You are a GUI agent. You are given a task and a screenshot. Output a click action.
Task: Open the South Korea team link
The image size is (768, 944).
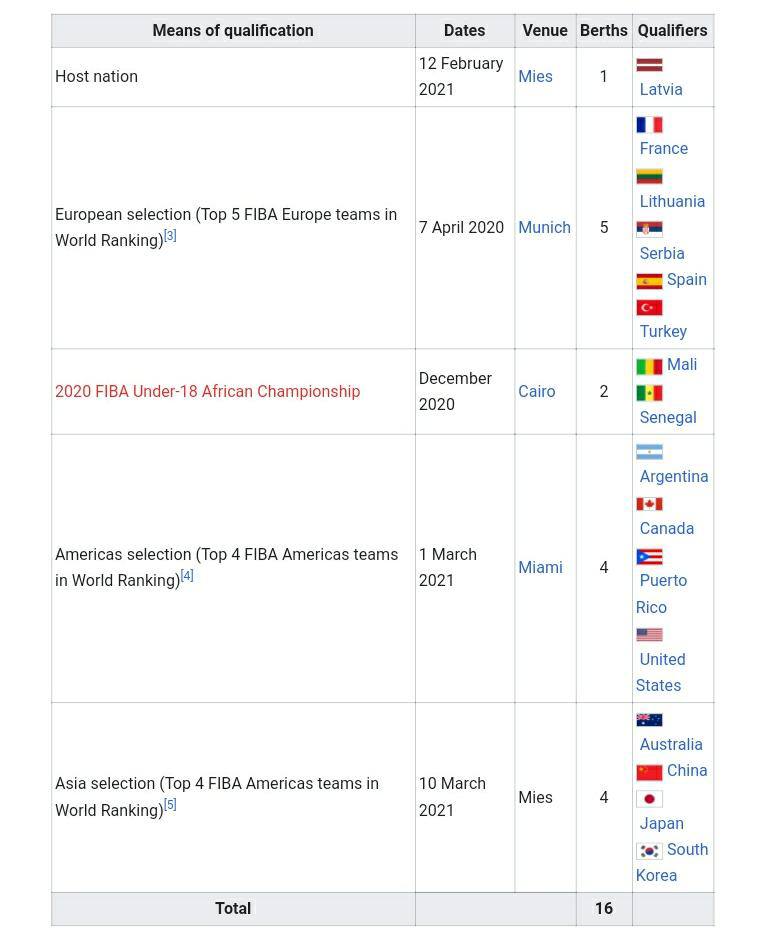[687, 849]
